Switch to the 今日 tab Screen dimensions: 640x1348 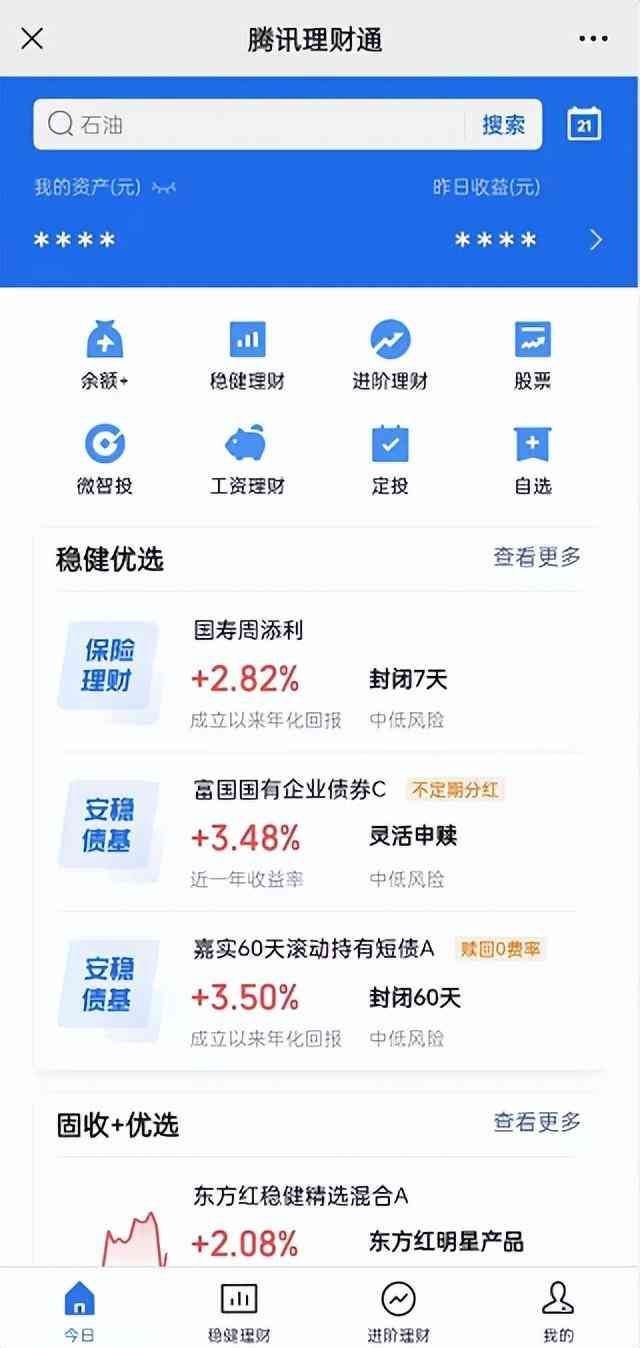click(x=79, y=1308)
